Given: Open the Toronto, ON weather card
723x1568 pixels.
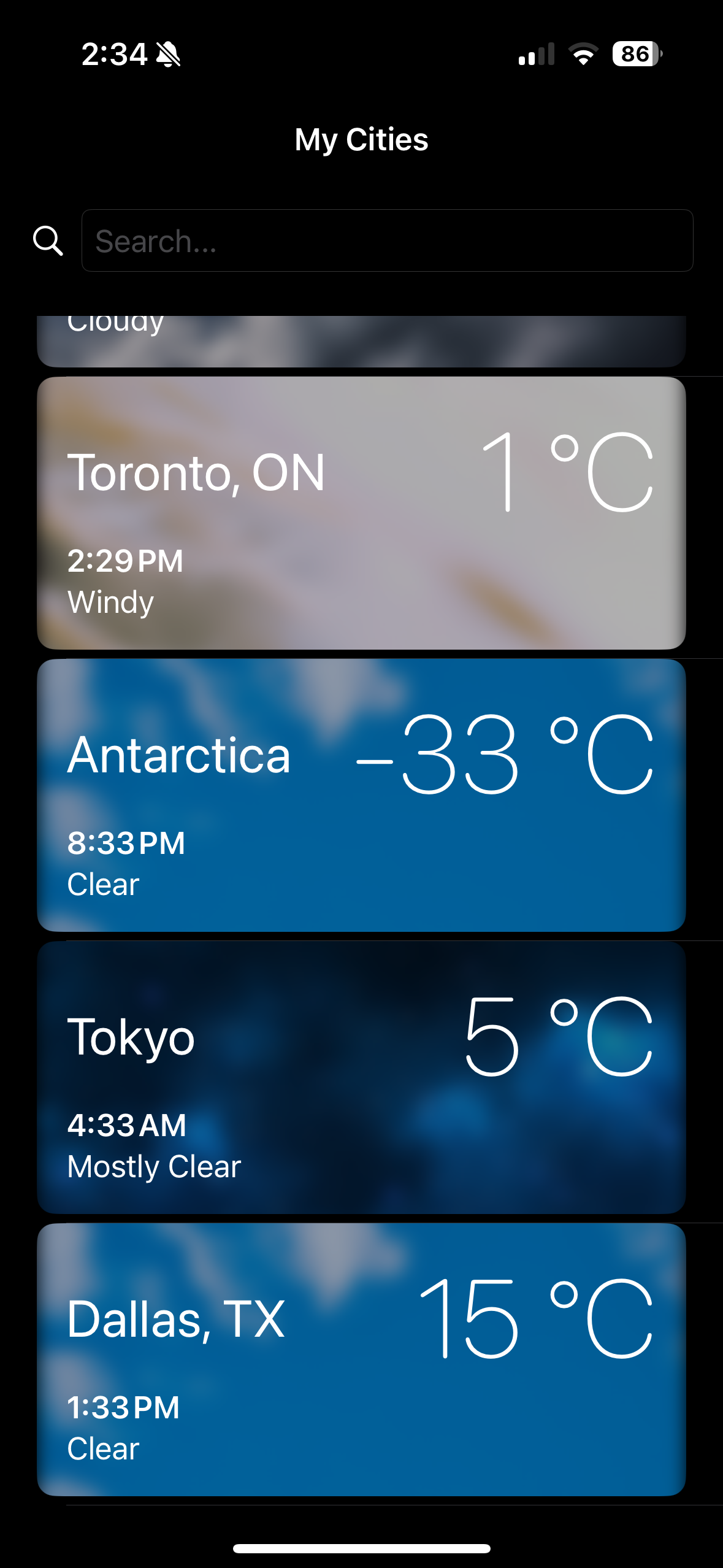Looking at the screenshot, I should tap(361, 513).
